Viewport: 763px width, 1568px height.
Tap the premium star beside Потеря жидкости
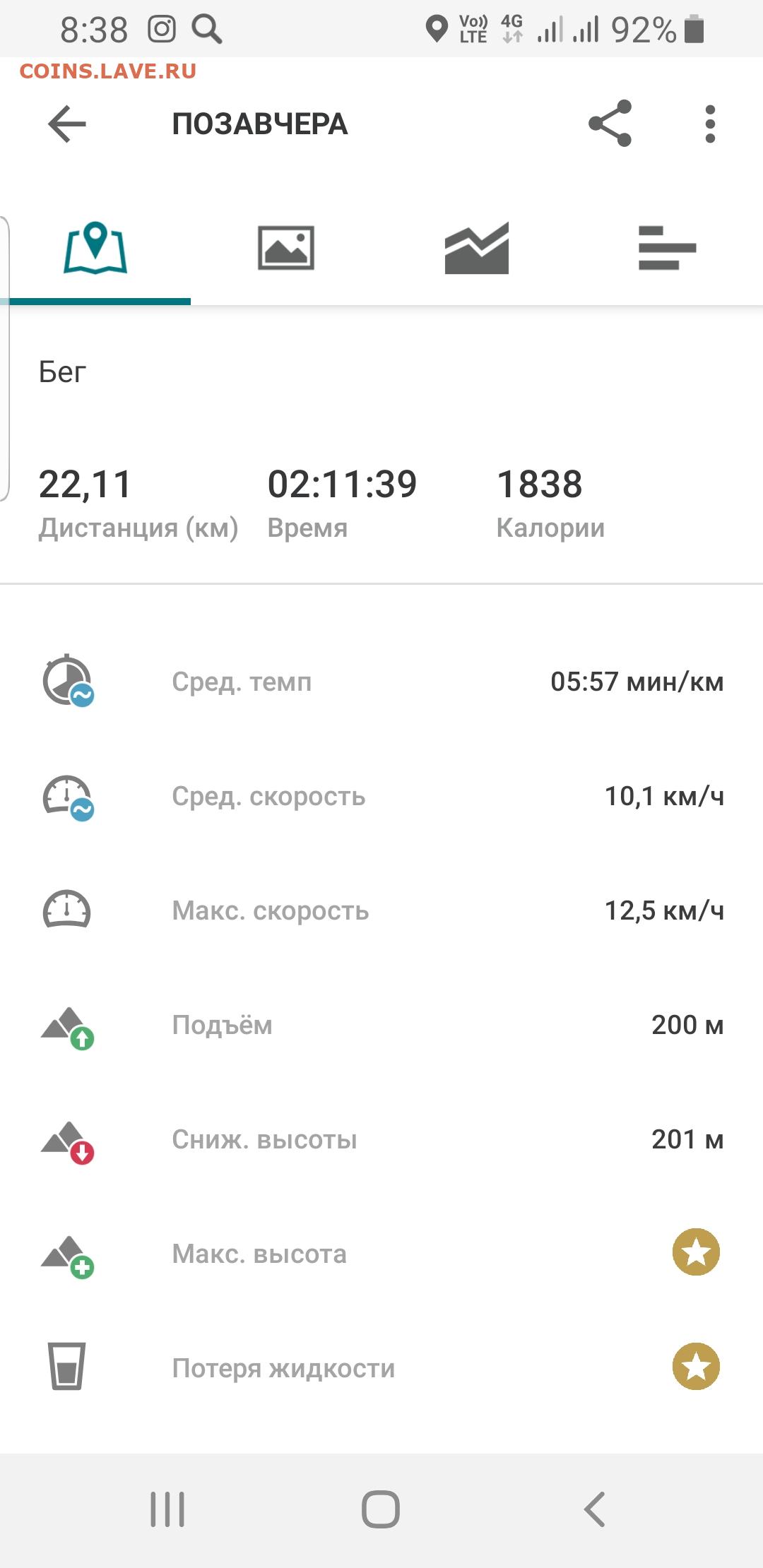[x=696, y=1367]
